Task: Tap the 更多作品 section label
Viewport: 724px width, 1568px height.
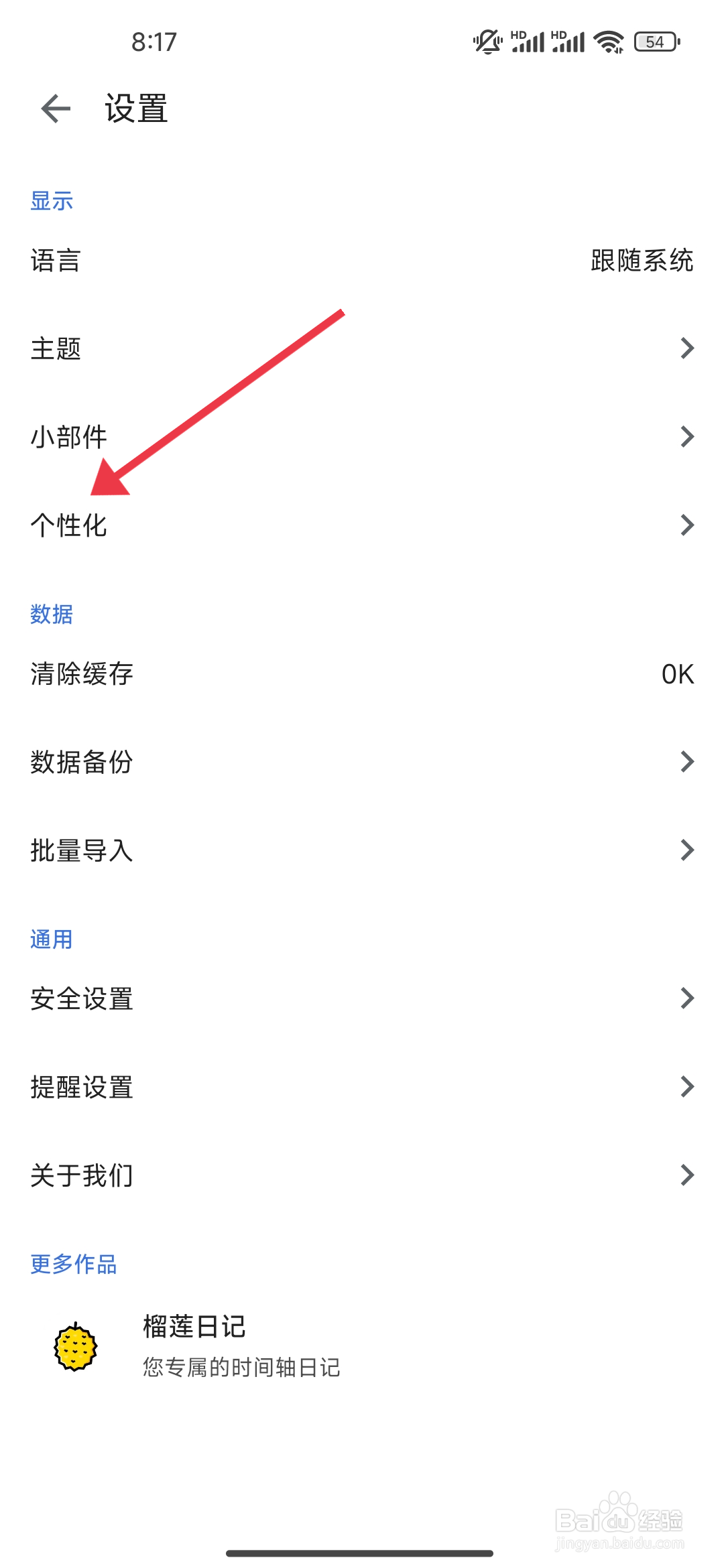Action: [x=74, y=1264]
